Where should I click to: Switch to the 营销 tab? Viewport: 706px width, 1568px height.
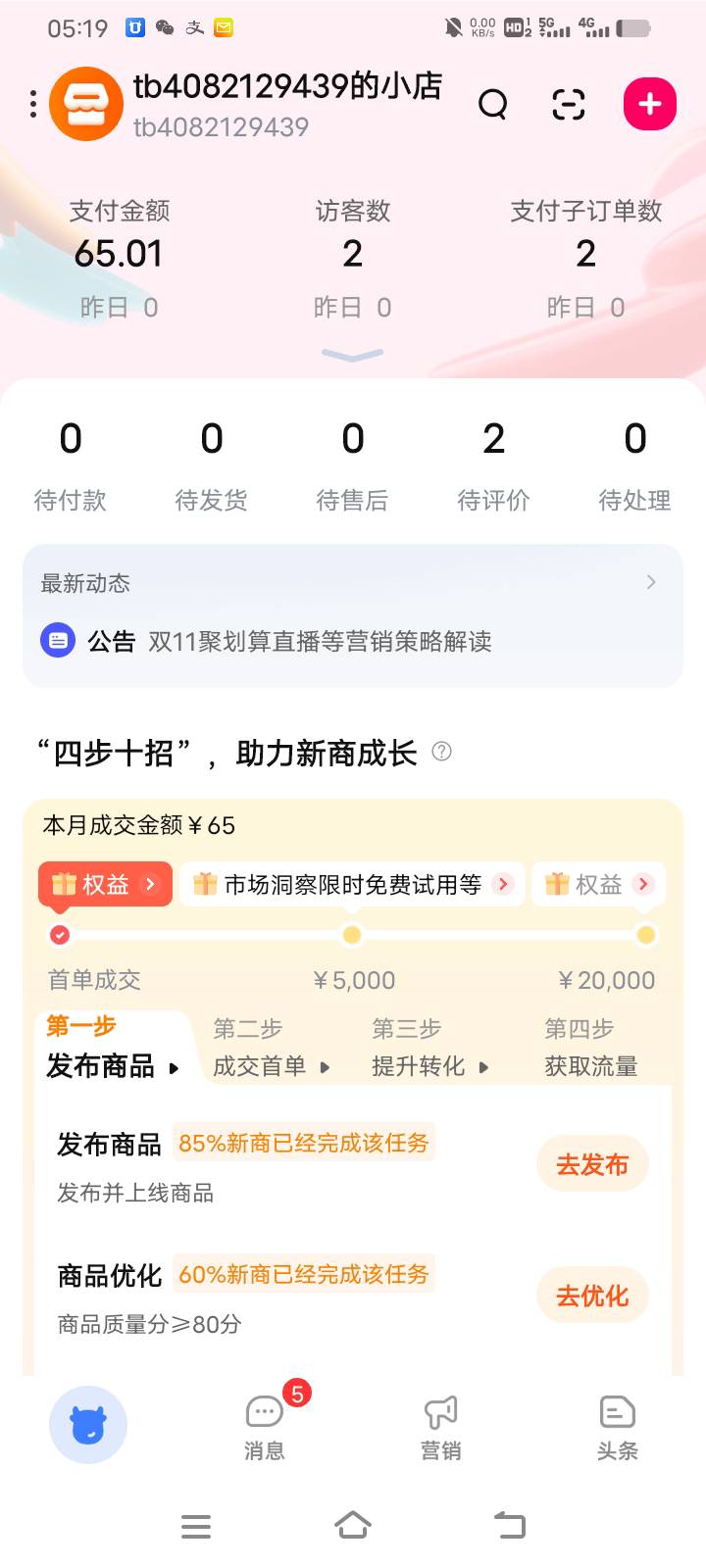(440, 1425)
